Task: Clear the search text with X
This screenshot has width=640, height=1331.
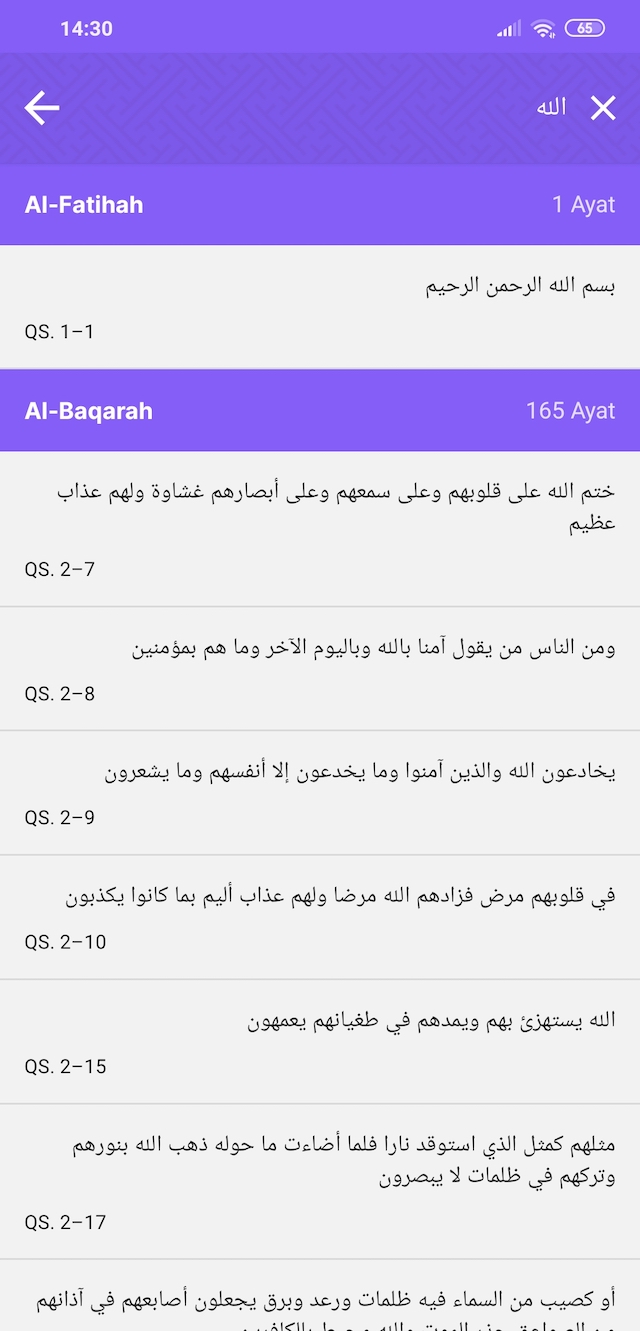Action: [x=603, y=108]
